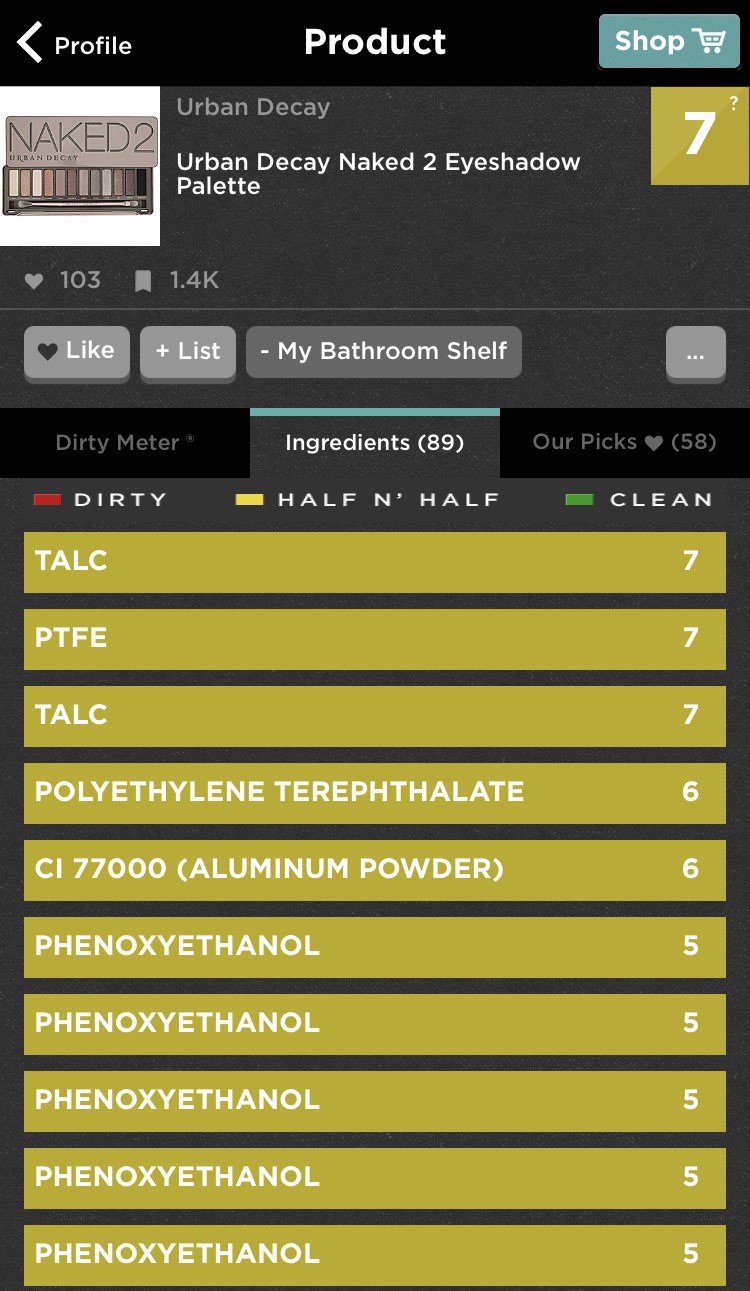Screen dimensions: 750x1291
Task: Go back to Profile
Action: (75, 44)
